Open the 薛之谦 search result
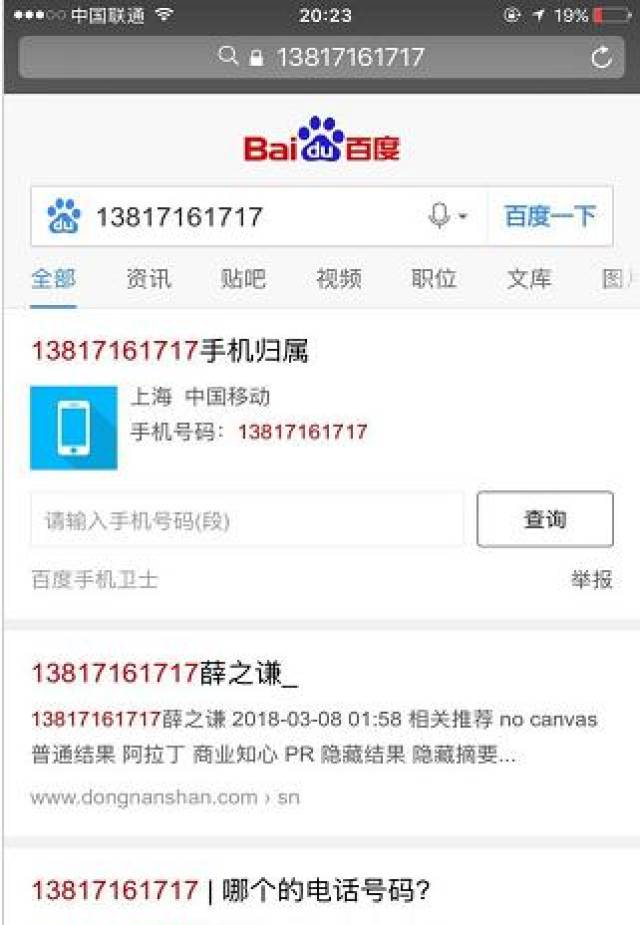The height and width of the screenshot is (925, 640). point(165,673)
